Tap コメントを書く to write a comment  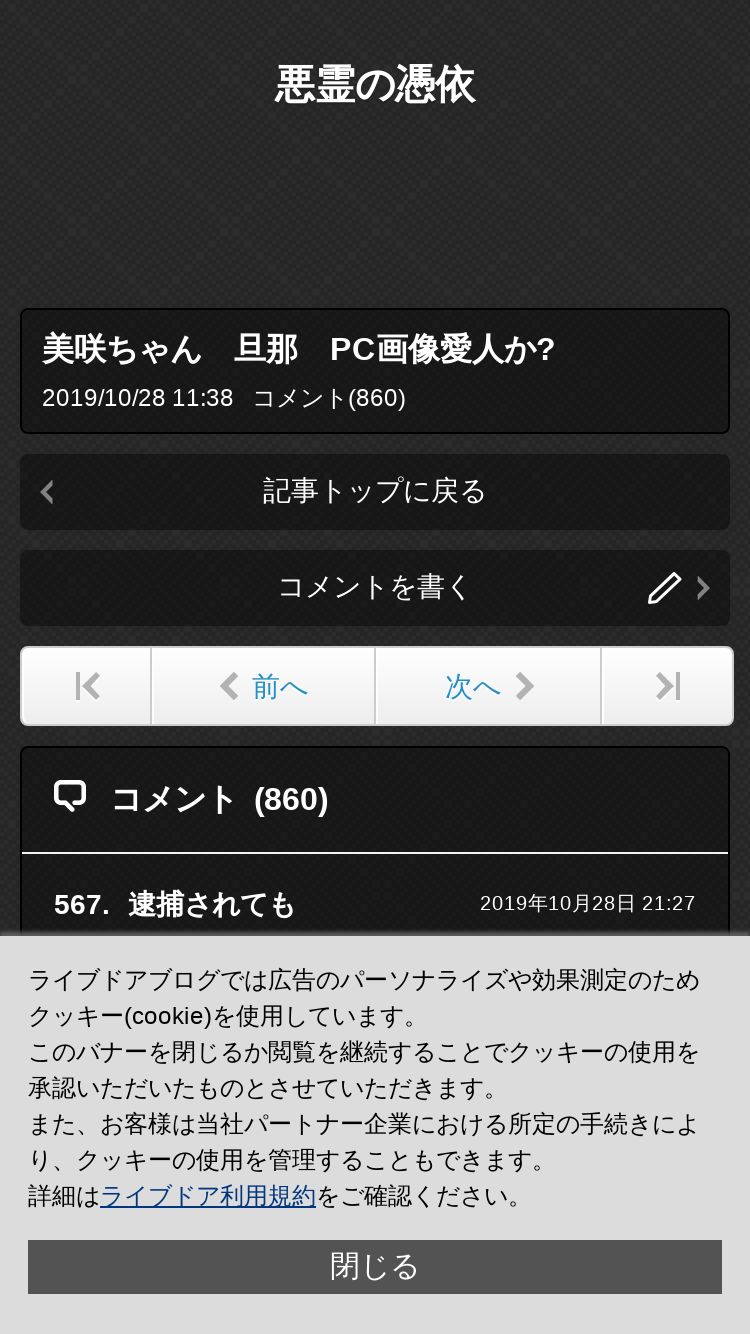pos(375,588)
